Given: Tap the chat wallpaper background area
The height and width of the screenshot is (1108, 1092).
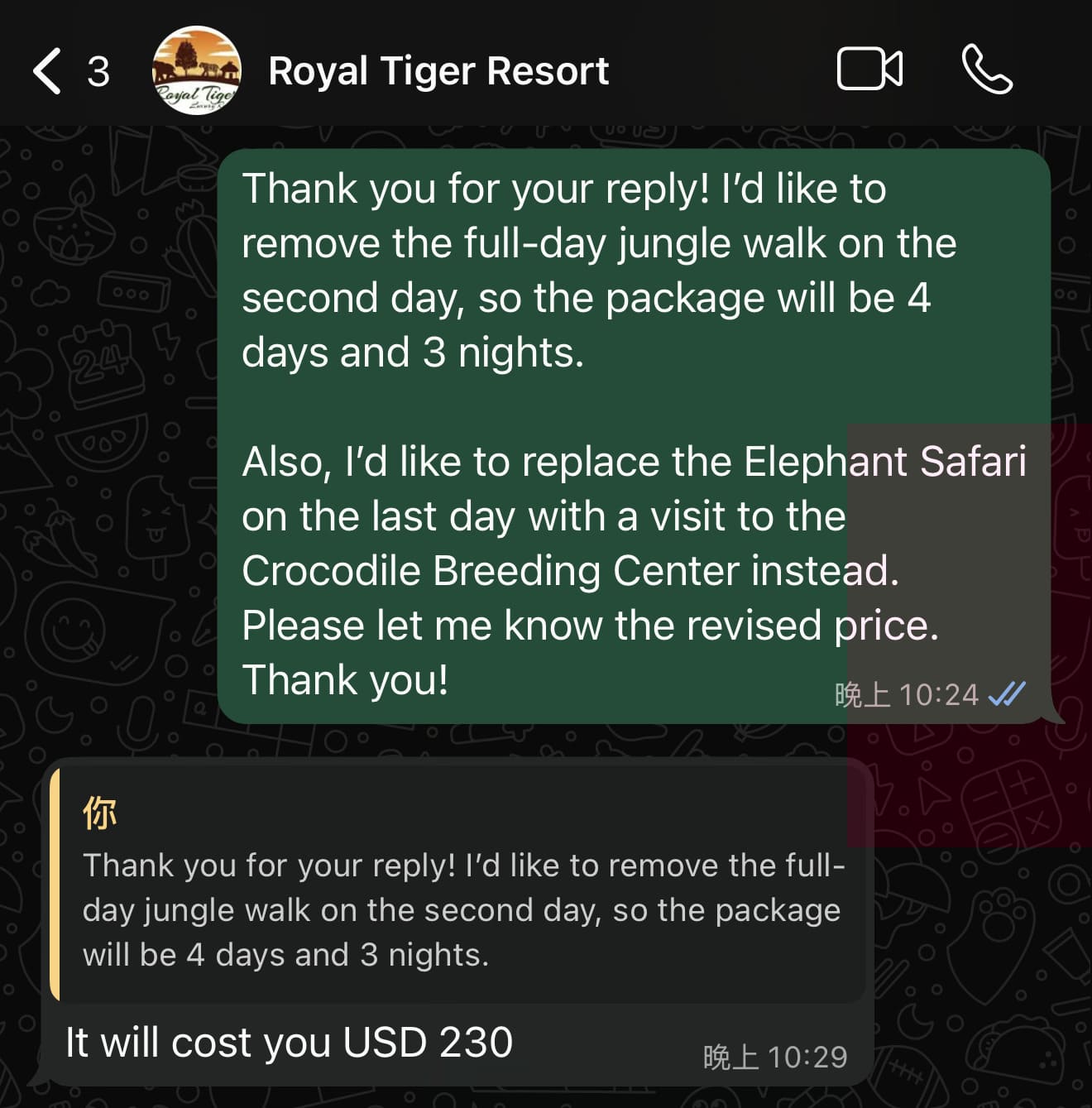Looking at the screenshot, I should point(108,414).
